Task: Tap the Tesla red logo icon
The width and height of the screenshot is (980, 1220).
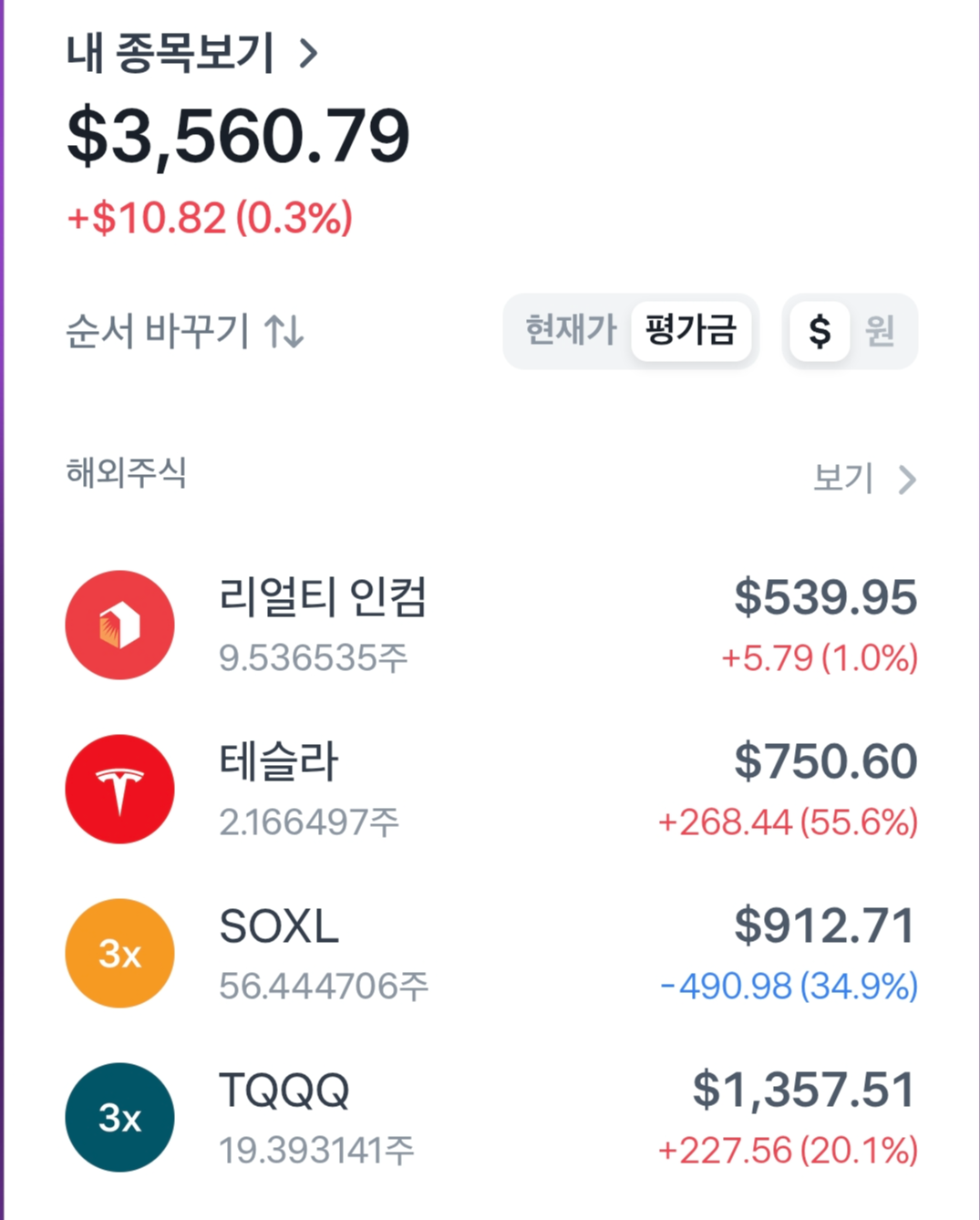Action: pos(119,788)
